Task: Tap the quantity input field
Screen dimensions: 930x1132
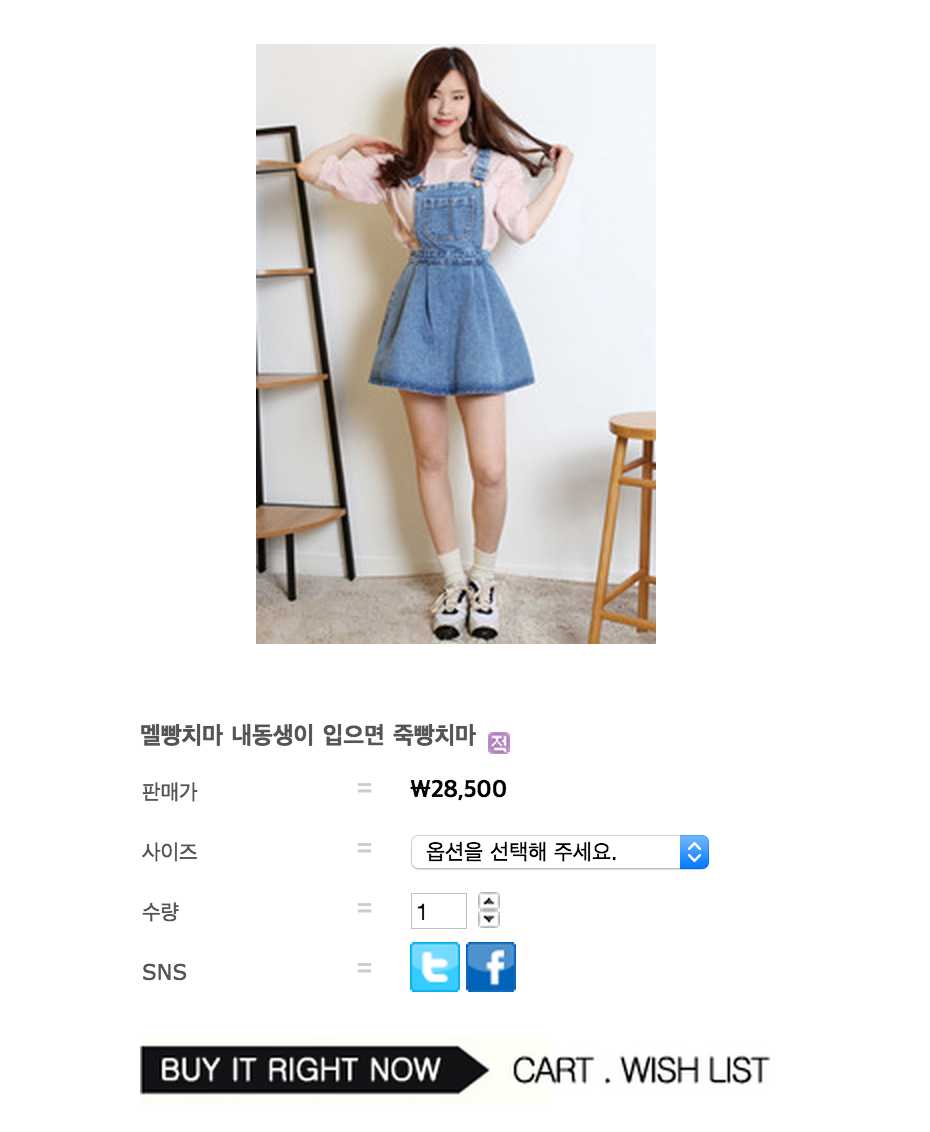Action: click(438, 911)
